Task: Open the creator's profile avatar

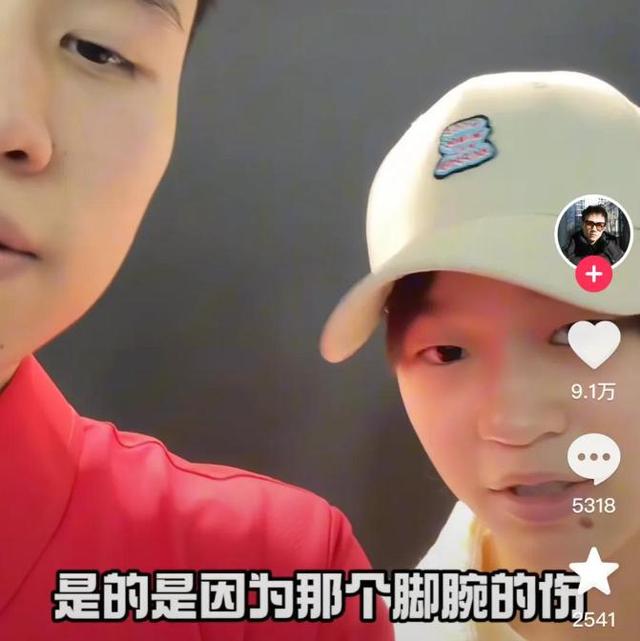Action: pyautogui.click(x=593, y=231)
